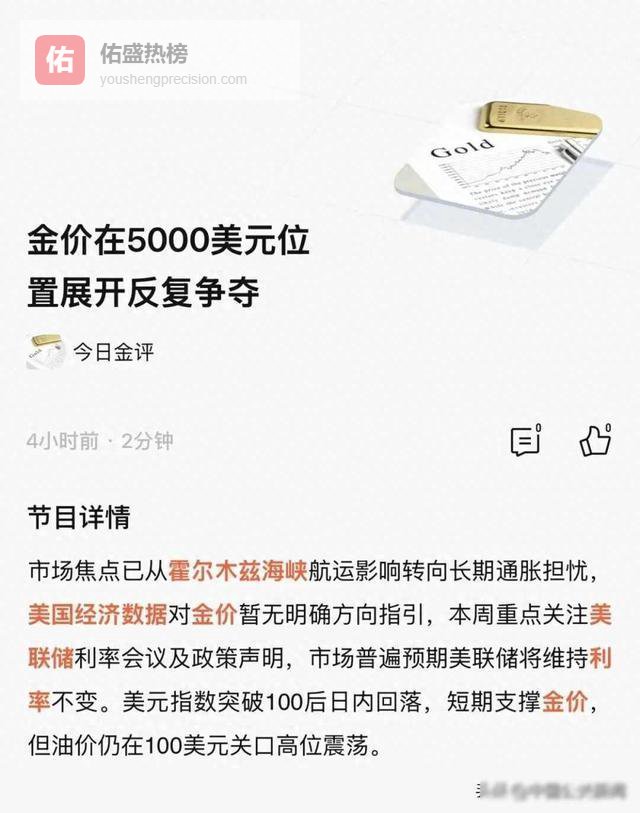This screenshot has width=640, height=813.
Task: Open the comments icon
Action: [x=524, y=441]
